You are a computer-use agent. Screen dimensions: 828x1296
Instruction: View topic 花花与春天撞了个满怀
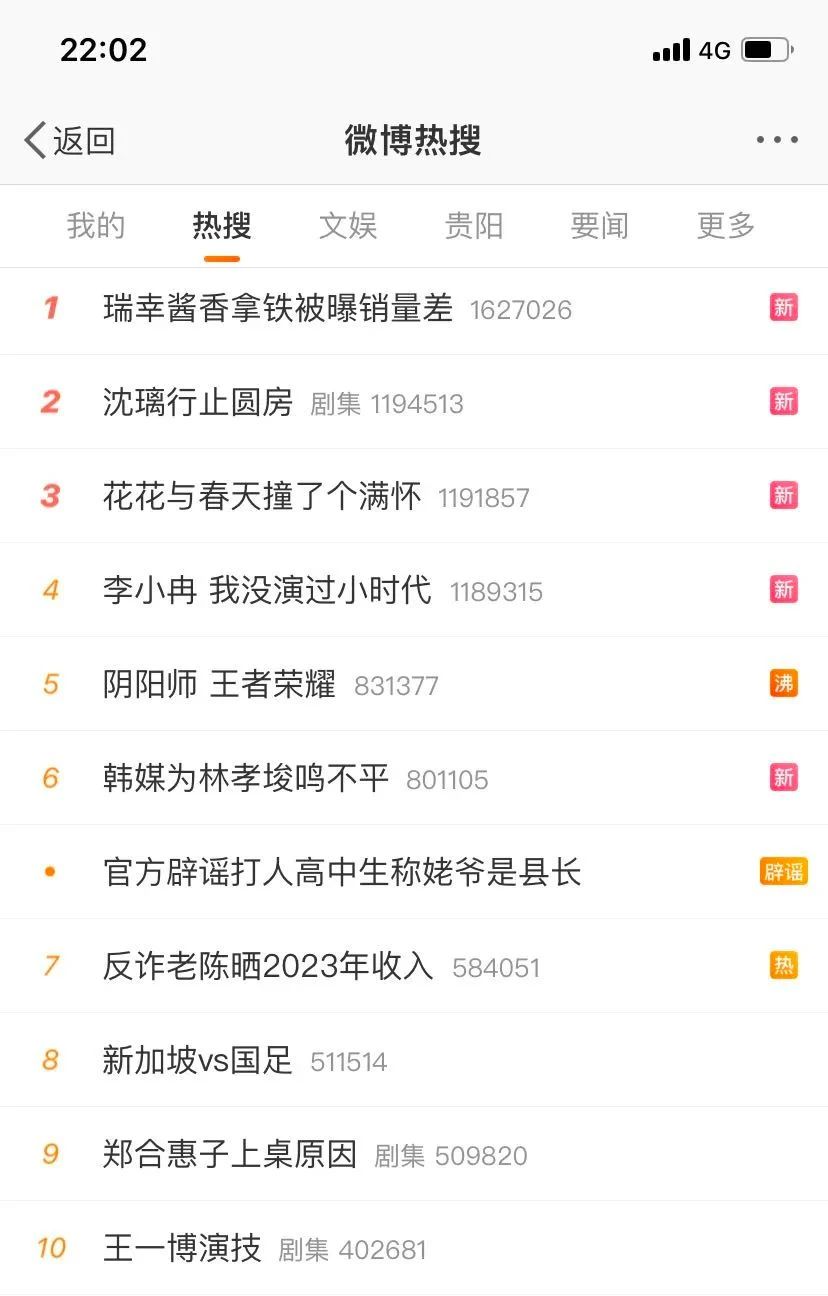point(262,497)
